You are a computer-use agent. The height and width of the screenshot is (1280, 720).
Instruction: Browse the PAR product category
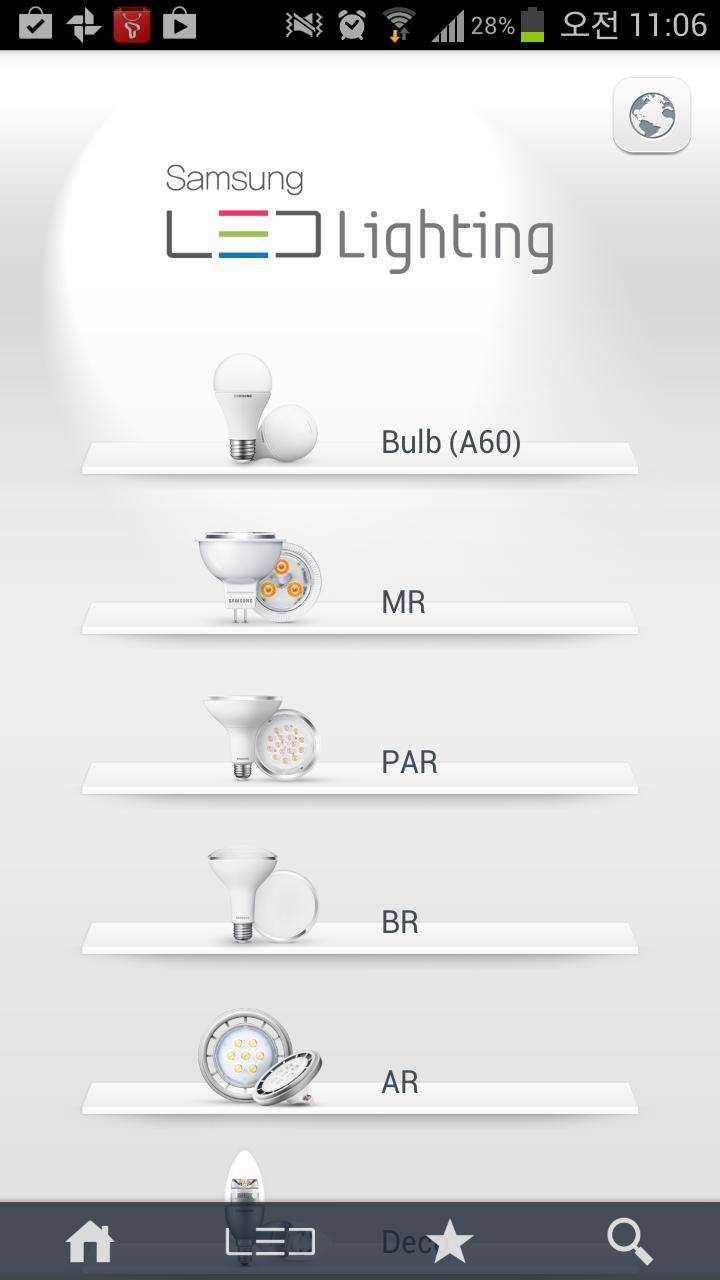(410, 761)
